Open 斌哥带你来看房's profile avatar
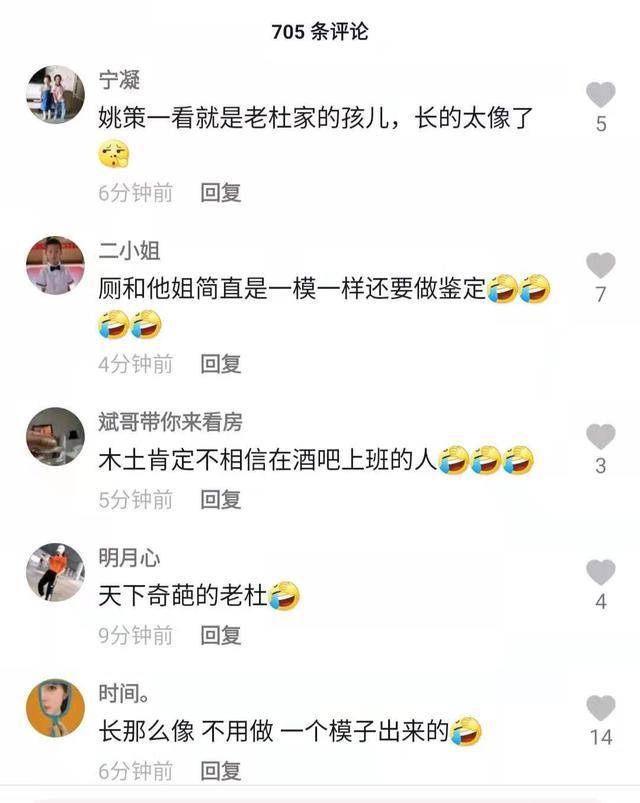Viewport: 640px width, 803px height. coord(55,436)
